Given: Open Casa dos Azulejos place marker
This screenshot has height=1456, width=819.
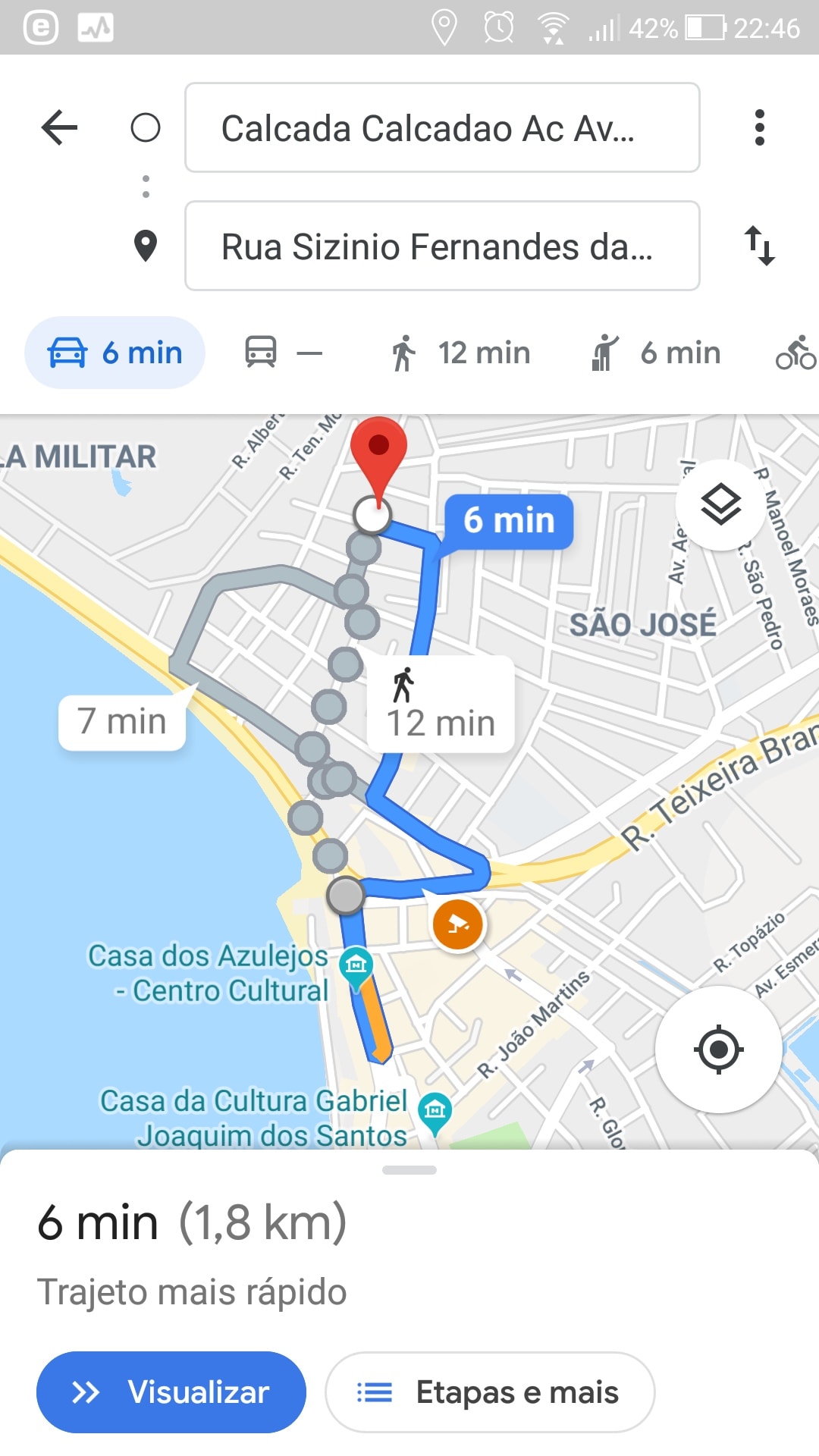Looking at the screenshot, I should pos(356,965).
